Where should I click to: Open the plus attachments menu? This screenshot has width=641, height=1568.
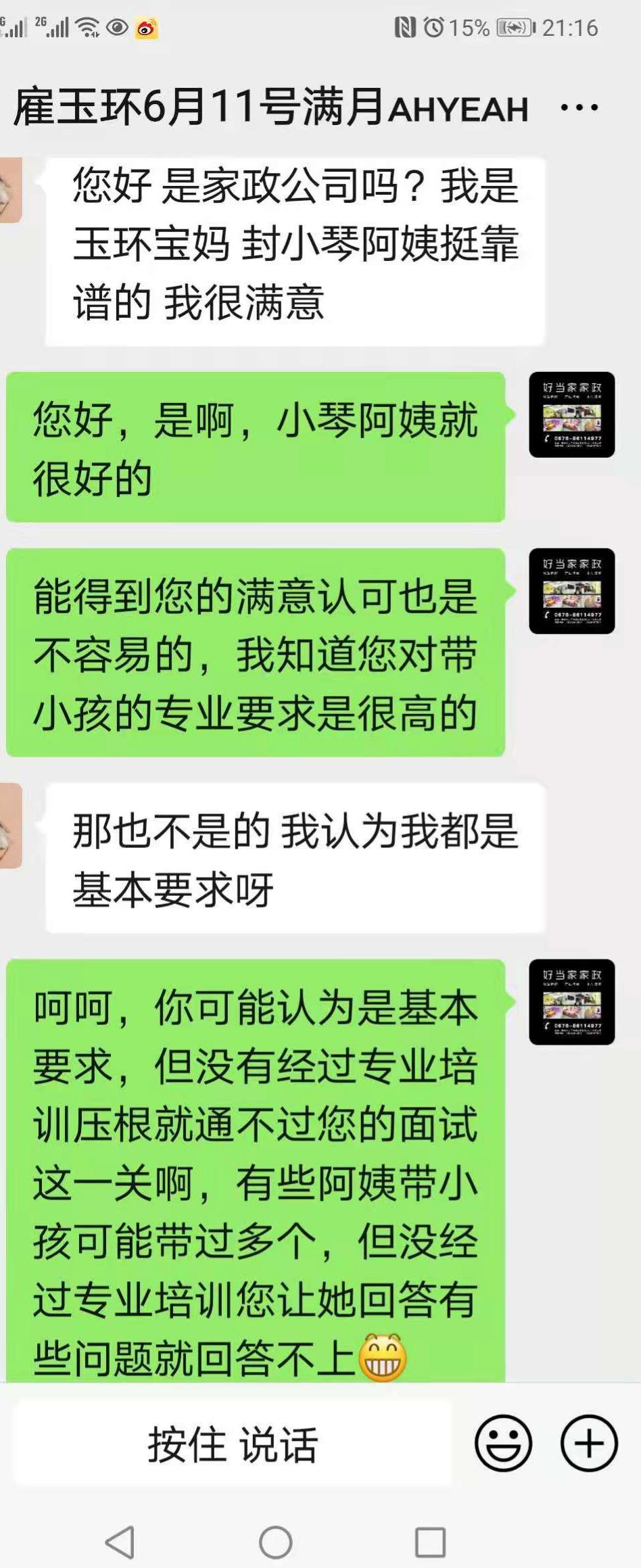coord(589,1443)
